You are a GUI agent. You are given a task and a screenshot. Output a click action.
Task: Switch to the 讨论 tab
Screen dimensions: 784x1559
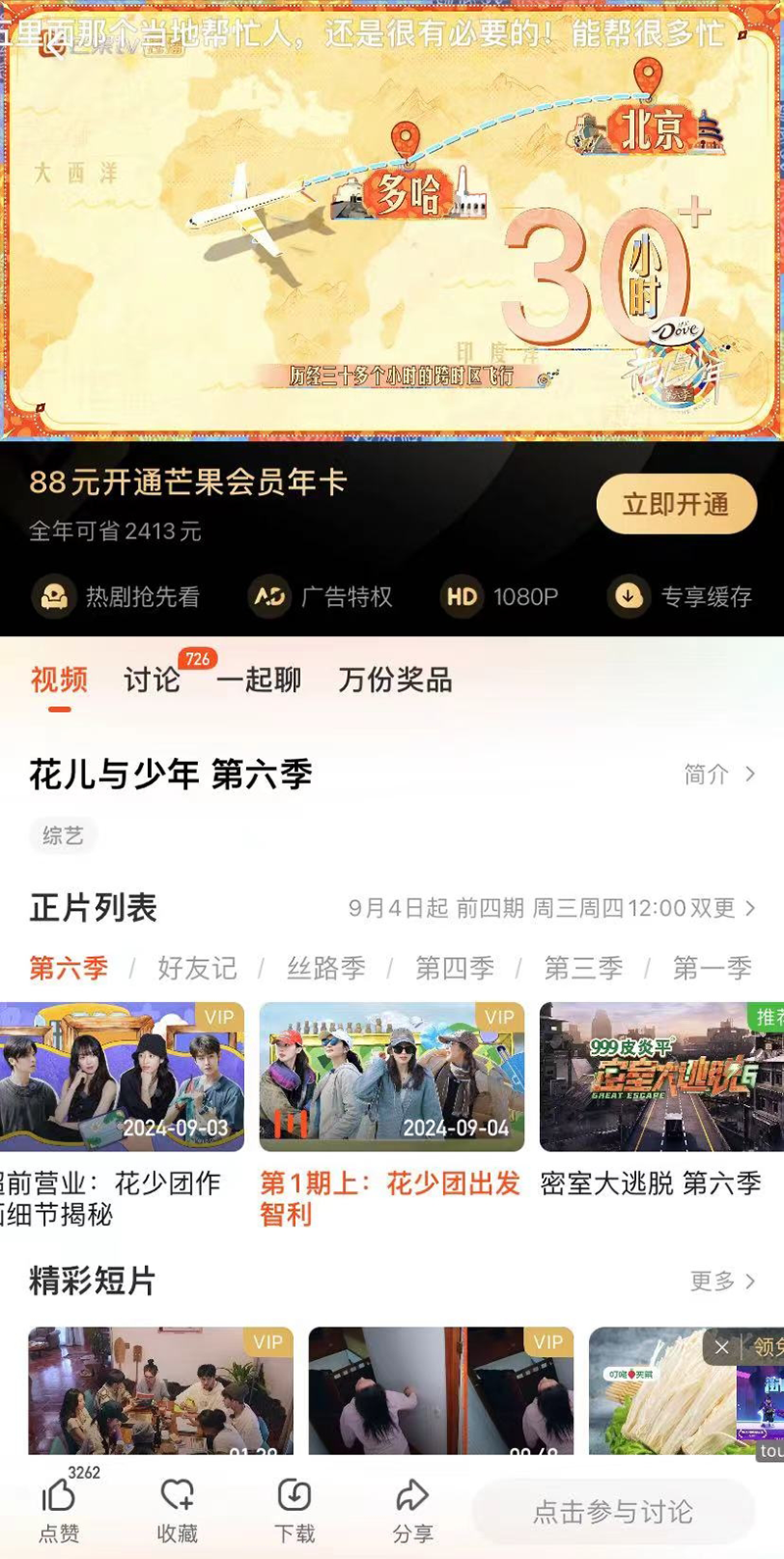152,679
